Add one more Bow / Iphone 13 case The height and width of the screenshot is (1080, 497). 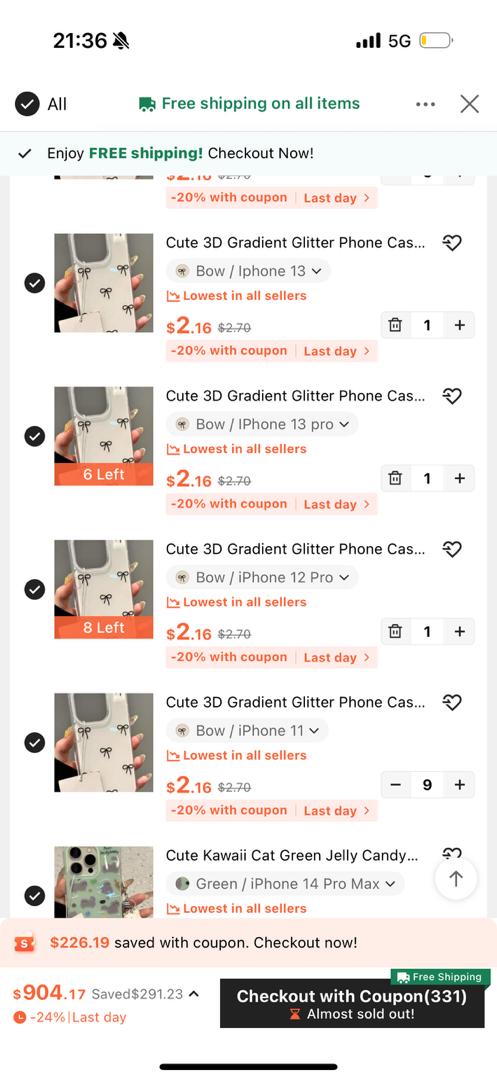460,325
